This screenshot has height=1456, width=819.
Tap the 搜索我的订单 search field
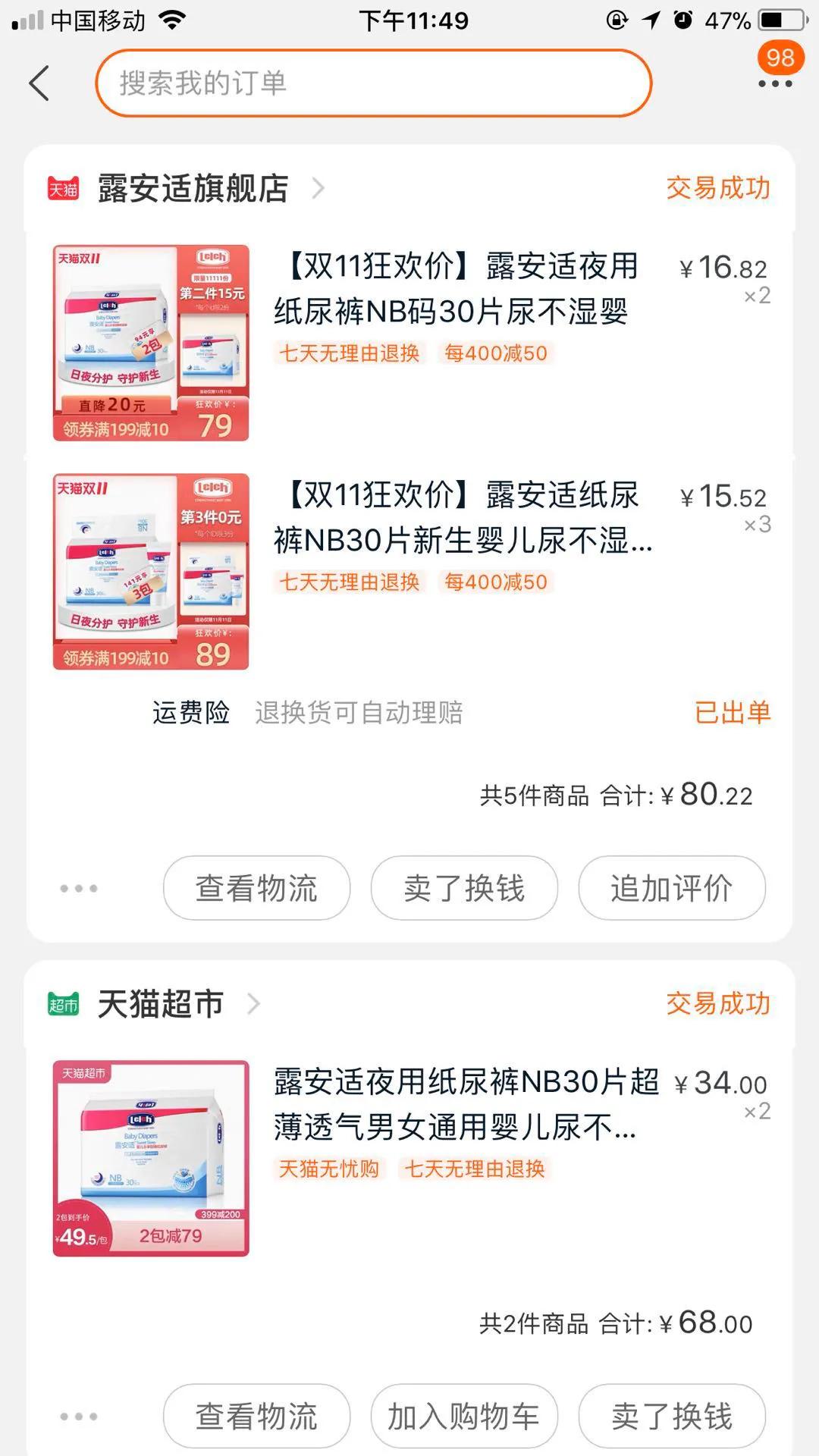coord(375,83)
